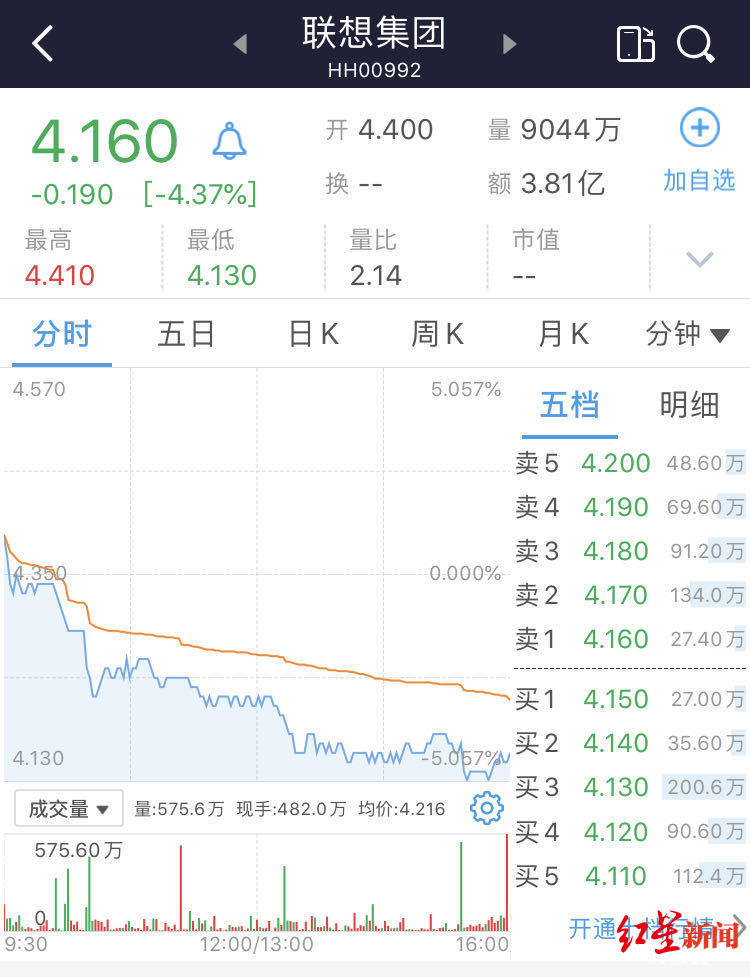Switch to the next stock

[x=510, y=44]
